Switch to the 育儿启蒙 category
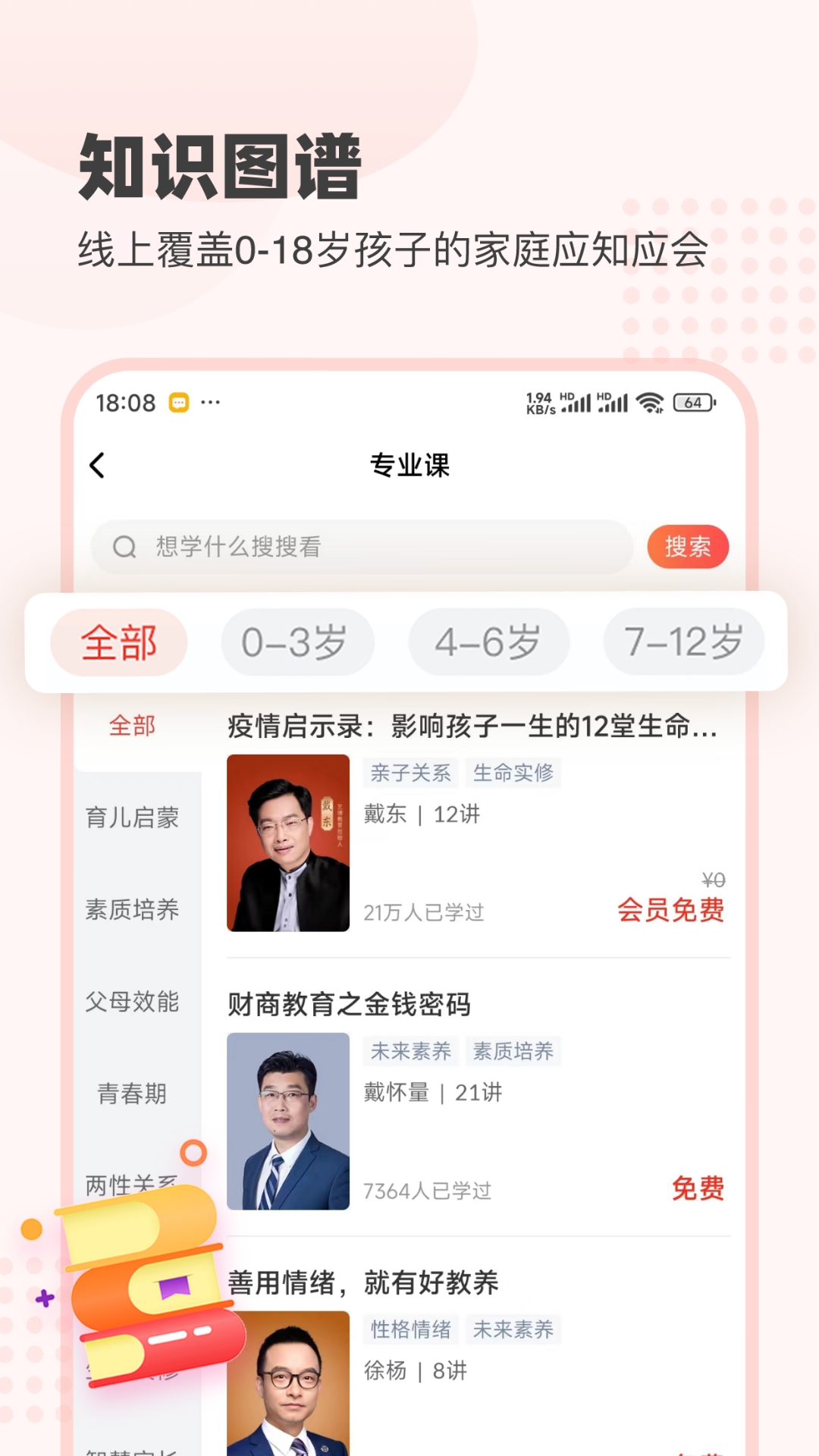 pos(133,817)
